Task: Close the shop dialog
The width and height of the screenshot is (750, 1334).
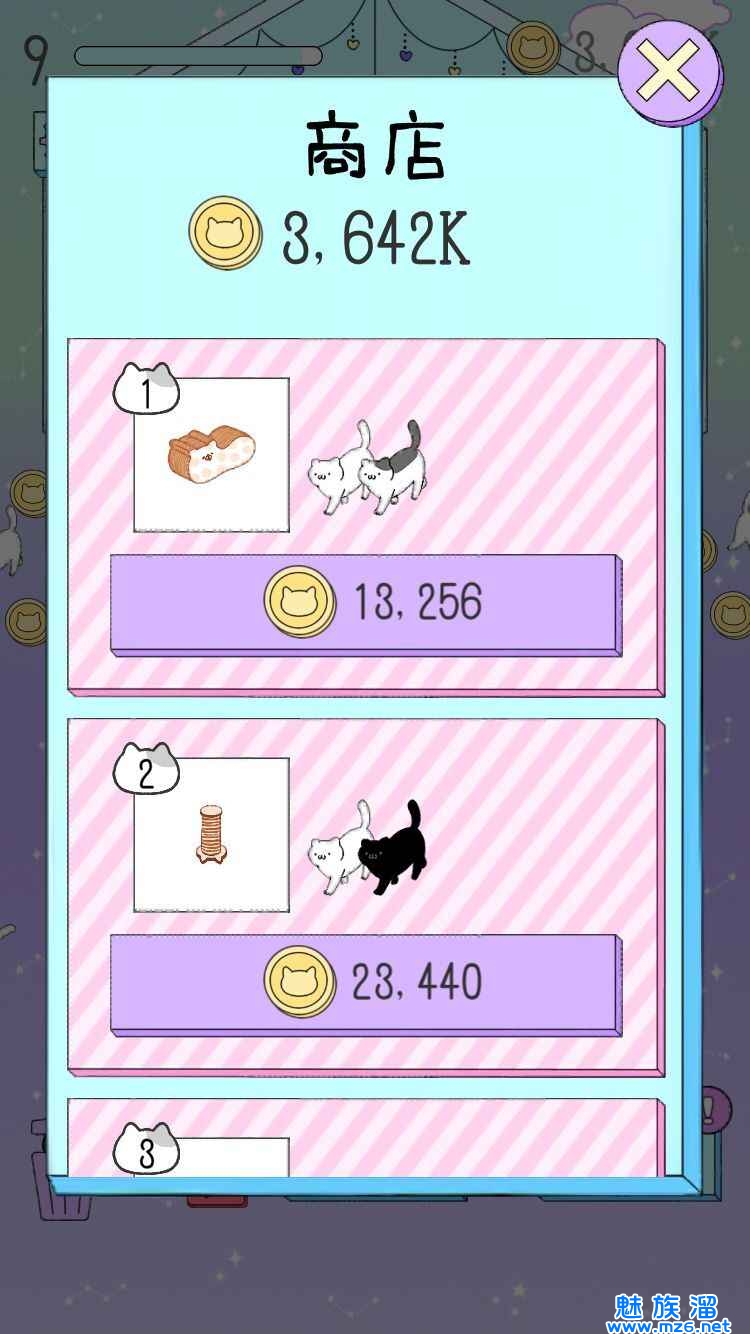Action: [669, 72]
